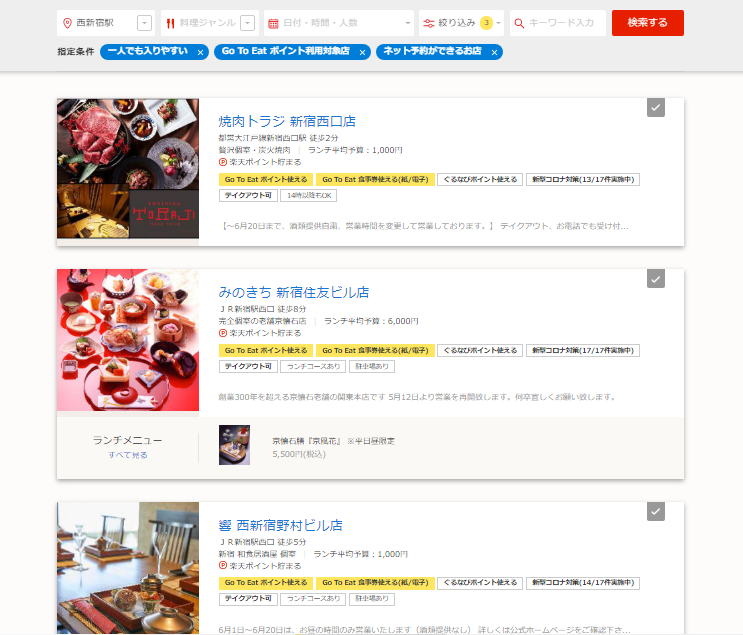This screenshot has height=635, width=743.
Task: Tap the red 検索する button
Action: [647, 23]
